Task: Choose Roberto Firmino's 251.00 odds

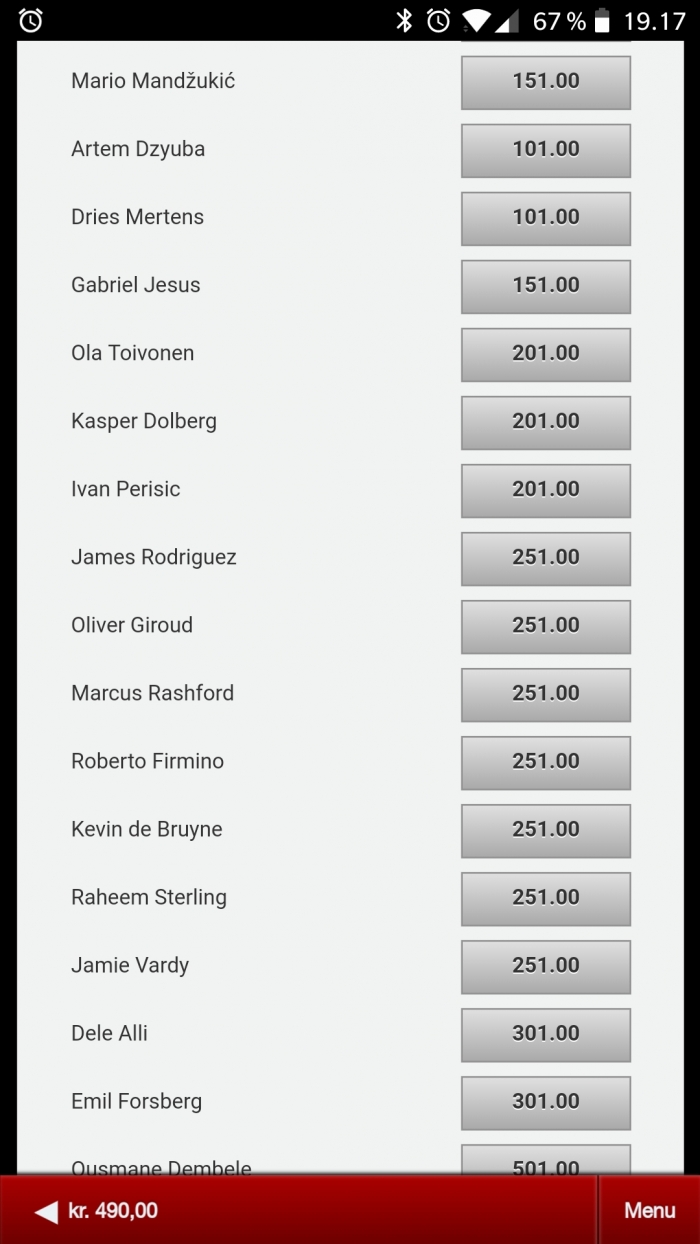Action: (x=546, y=762)
